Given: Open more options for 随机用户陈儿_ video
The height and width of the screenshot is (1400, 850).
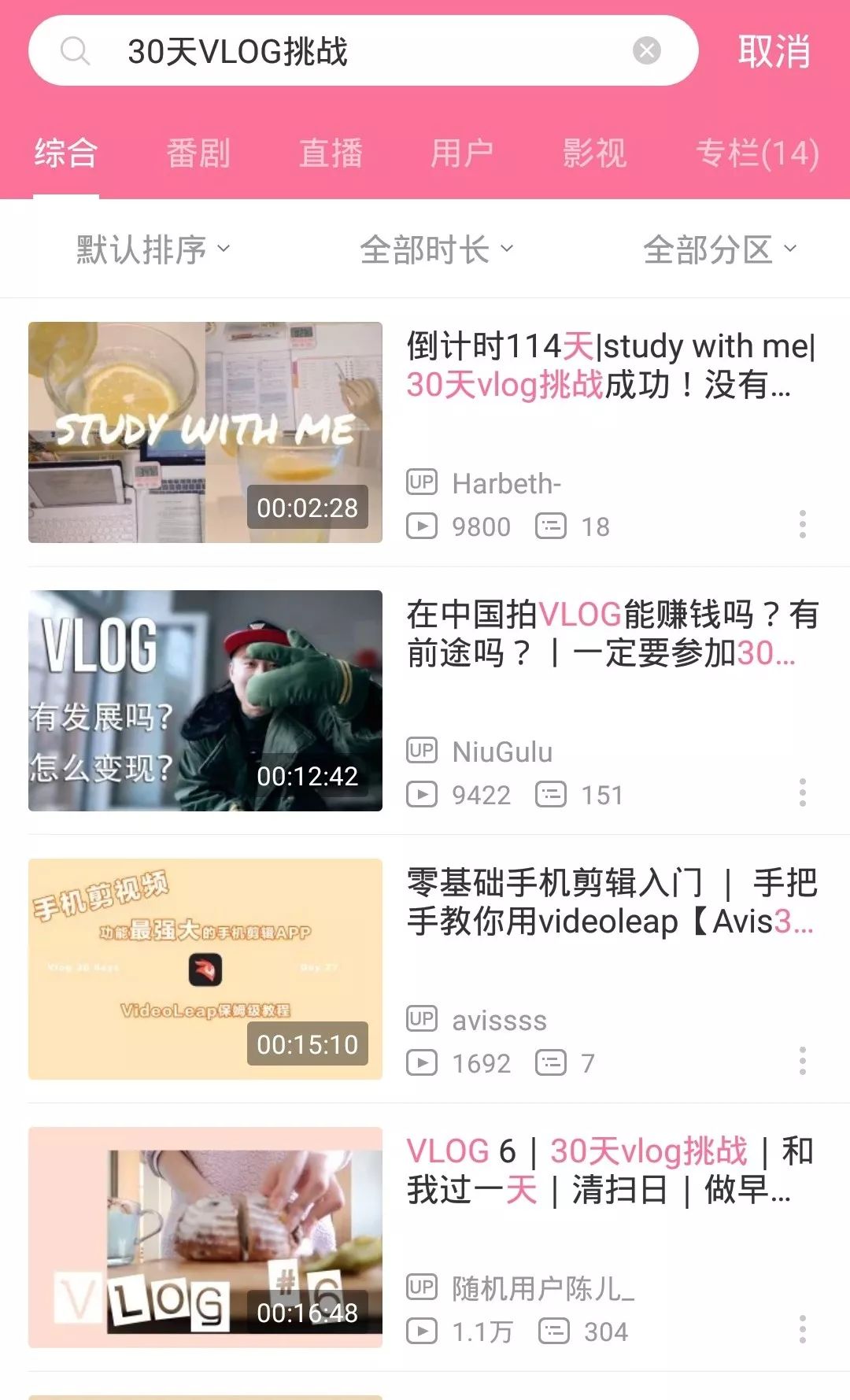Looking at the screenshot, I should (x=802, y=1329).
